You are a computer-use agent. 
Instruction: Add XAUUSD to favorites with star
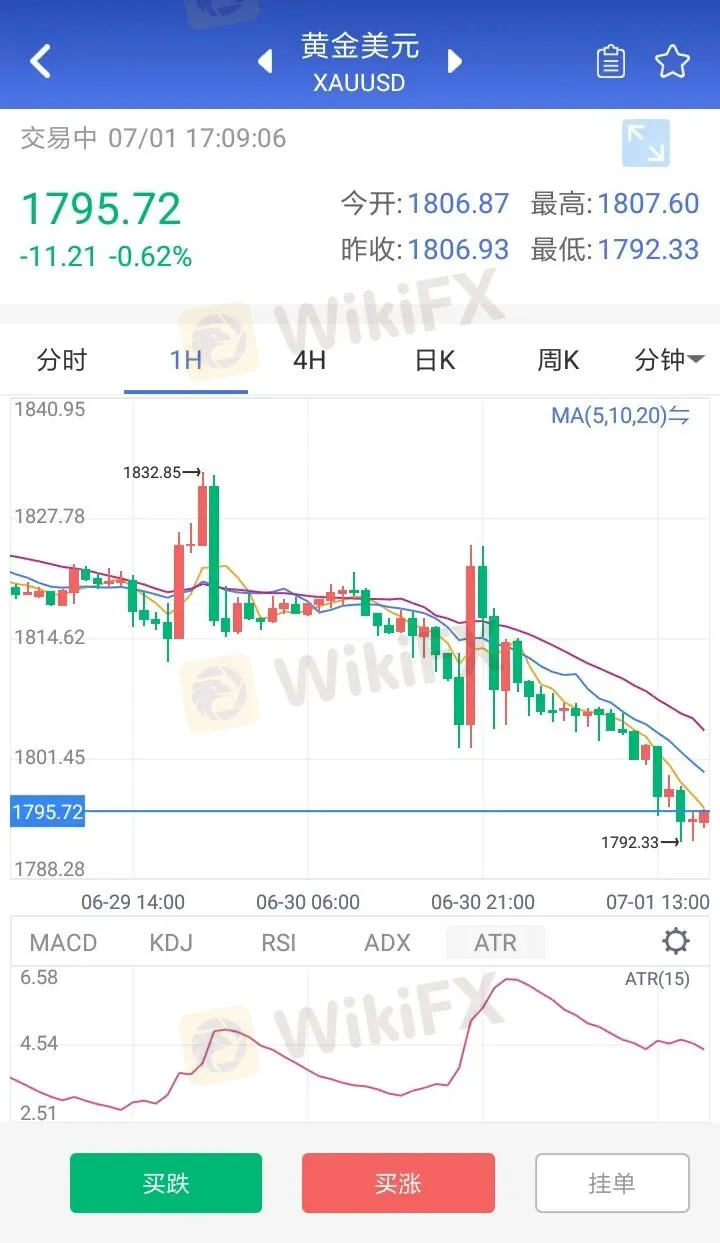coord(672,62)
